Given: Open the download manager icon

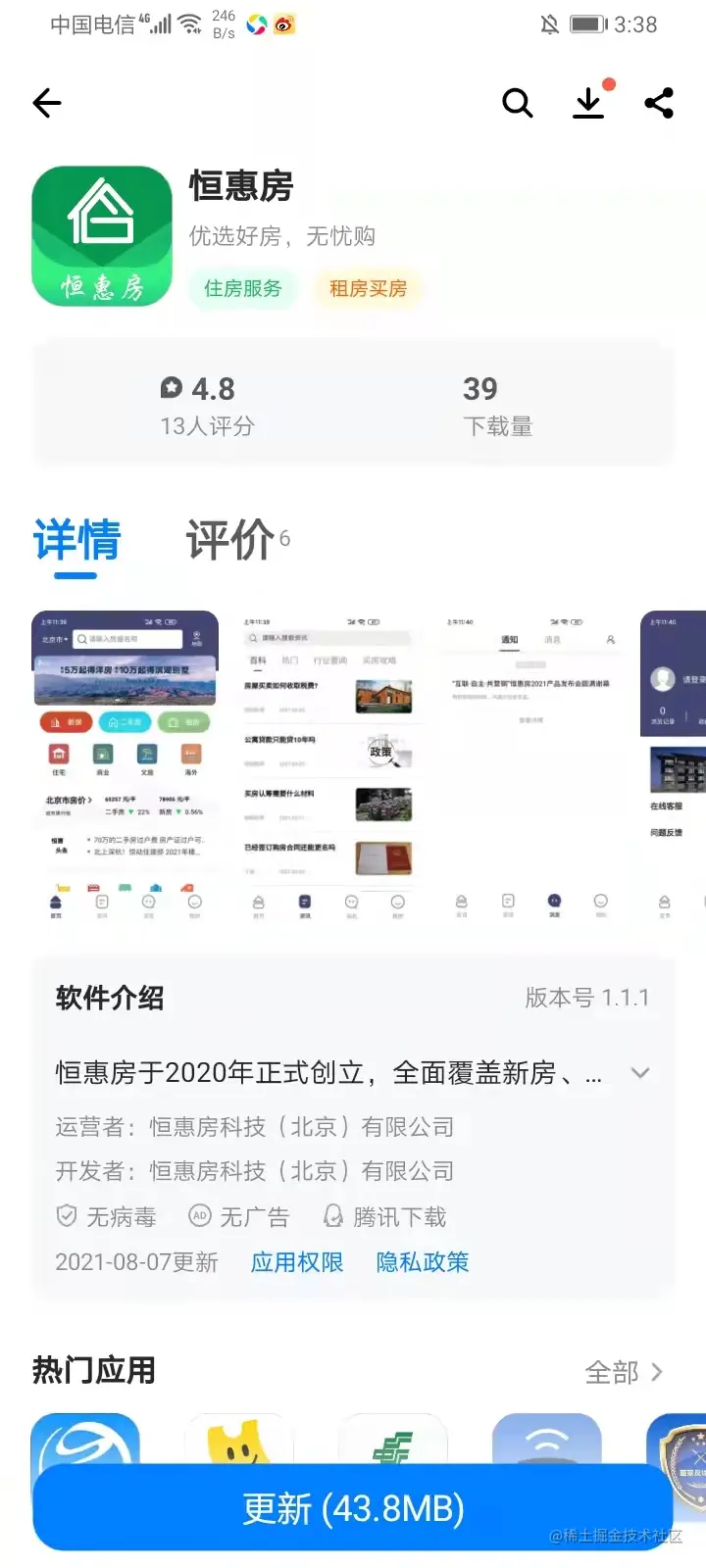Looking at the screenshot, I should [588, 102].
